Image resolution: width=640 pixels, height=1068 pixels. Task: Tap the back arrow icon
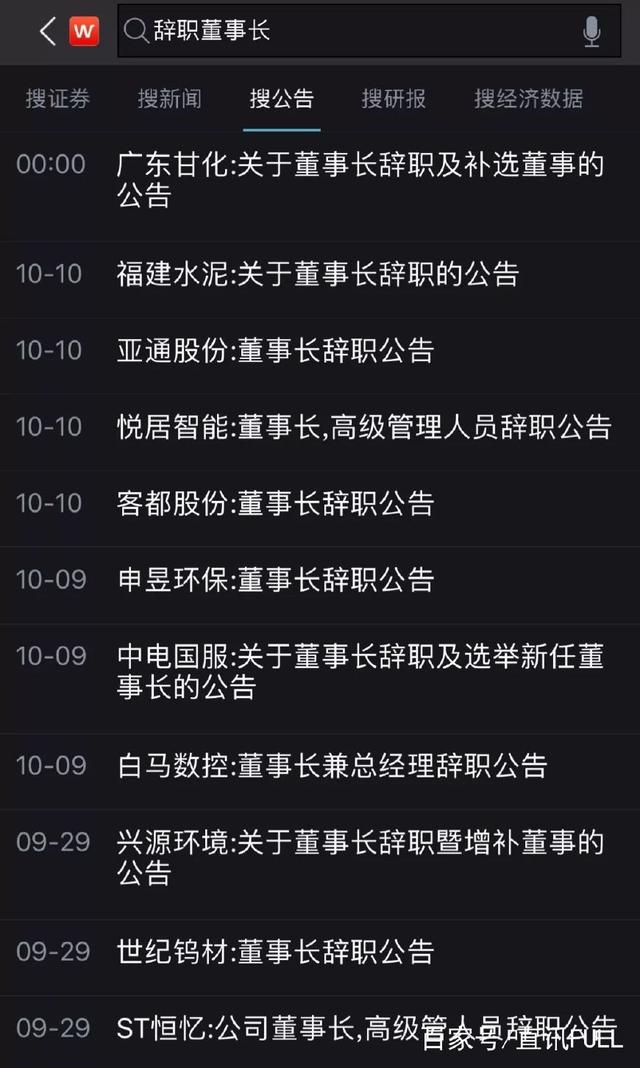(x=47, y=32)
